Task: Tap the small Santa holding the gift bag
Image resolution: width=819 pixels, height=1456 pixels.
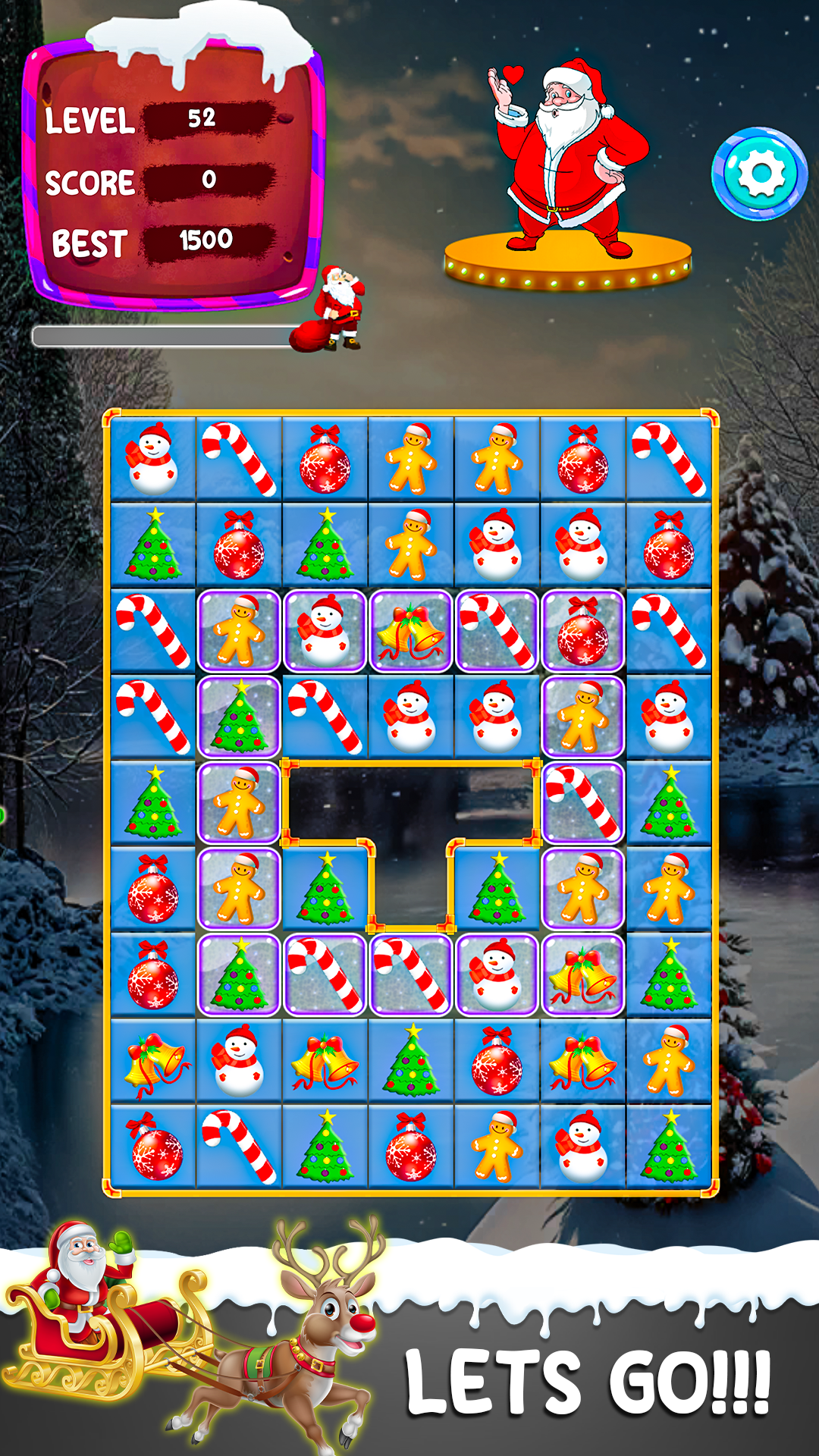Action: pos(337,311)
